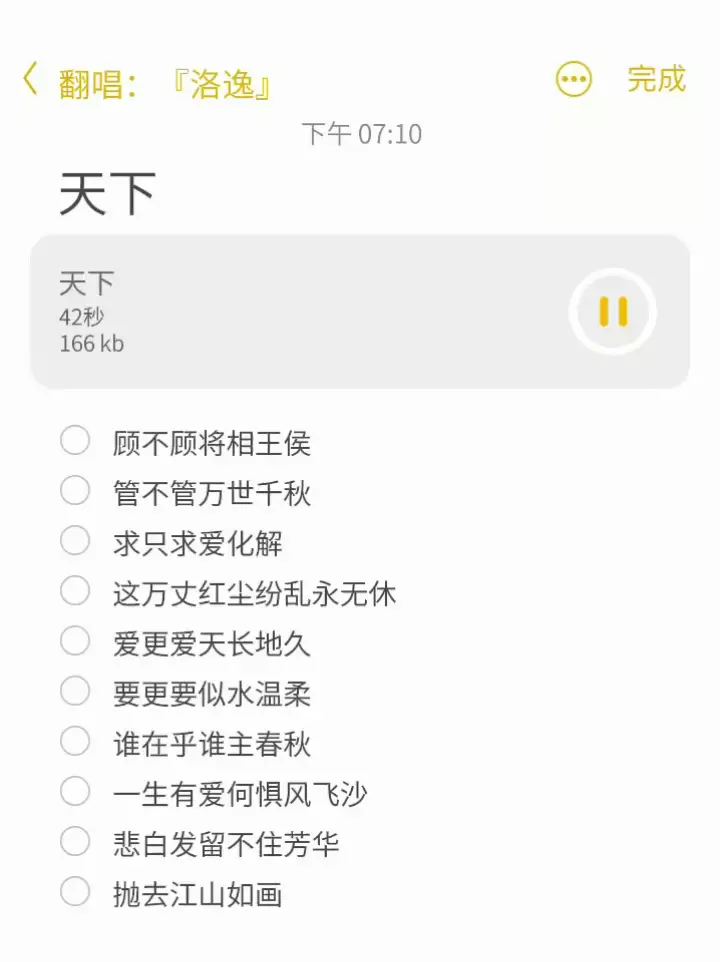This screenshot has height=962, width=720.
Task: Open the more options menu
Action: (574, 80)
